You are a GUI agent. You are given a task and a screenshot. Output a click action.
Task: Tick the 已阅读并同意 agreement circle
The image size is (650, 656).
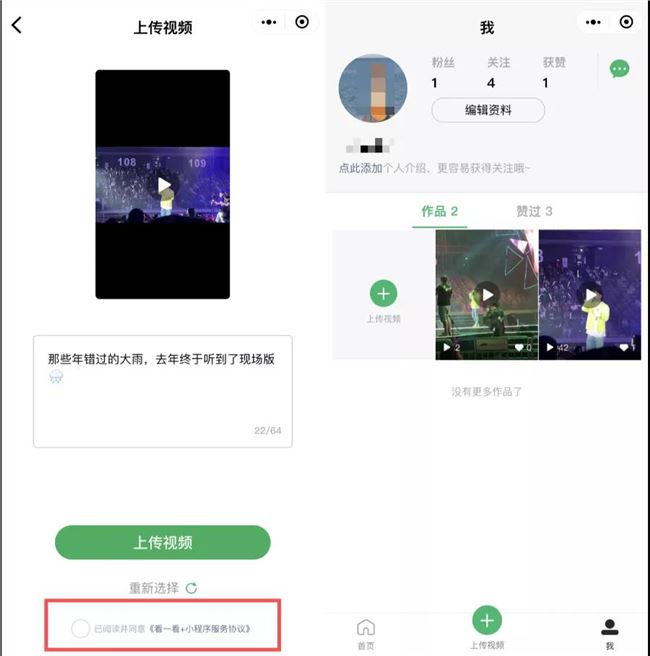[80, 628]
